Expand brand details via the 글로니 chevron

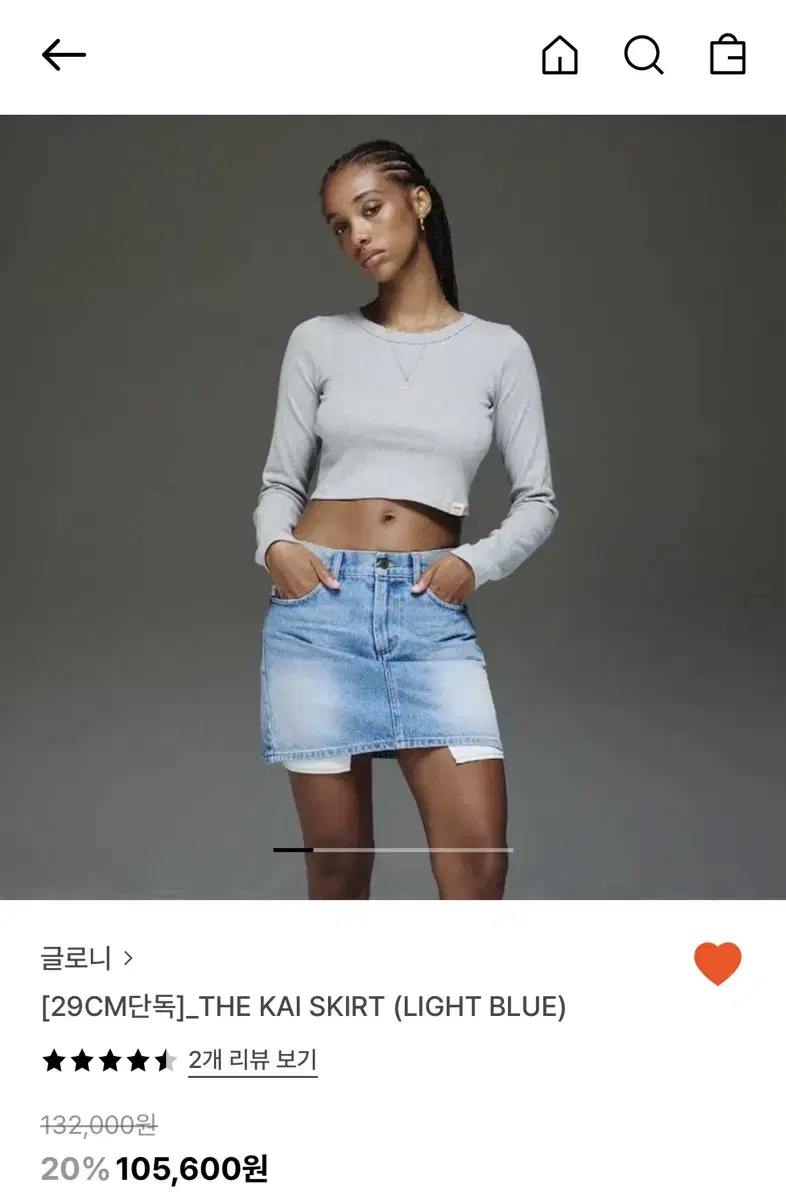click(129, 958)
